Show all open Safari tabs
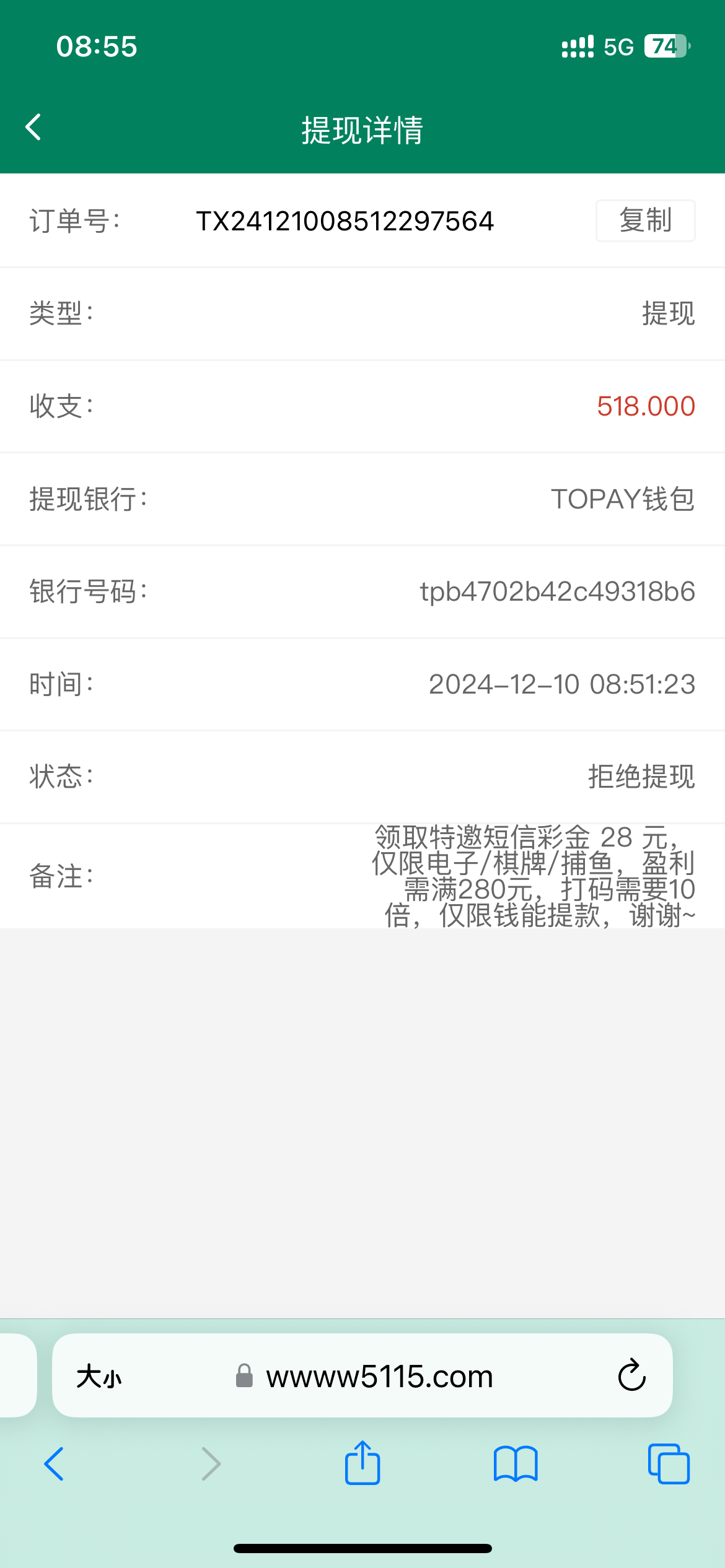Image resolution: width=725 pixels, height=1568 pixels. pos(669,1464)
